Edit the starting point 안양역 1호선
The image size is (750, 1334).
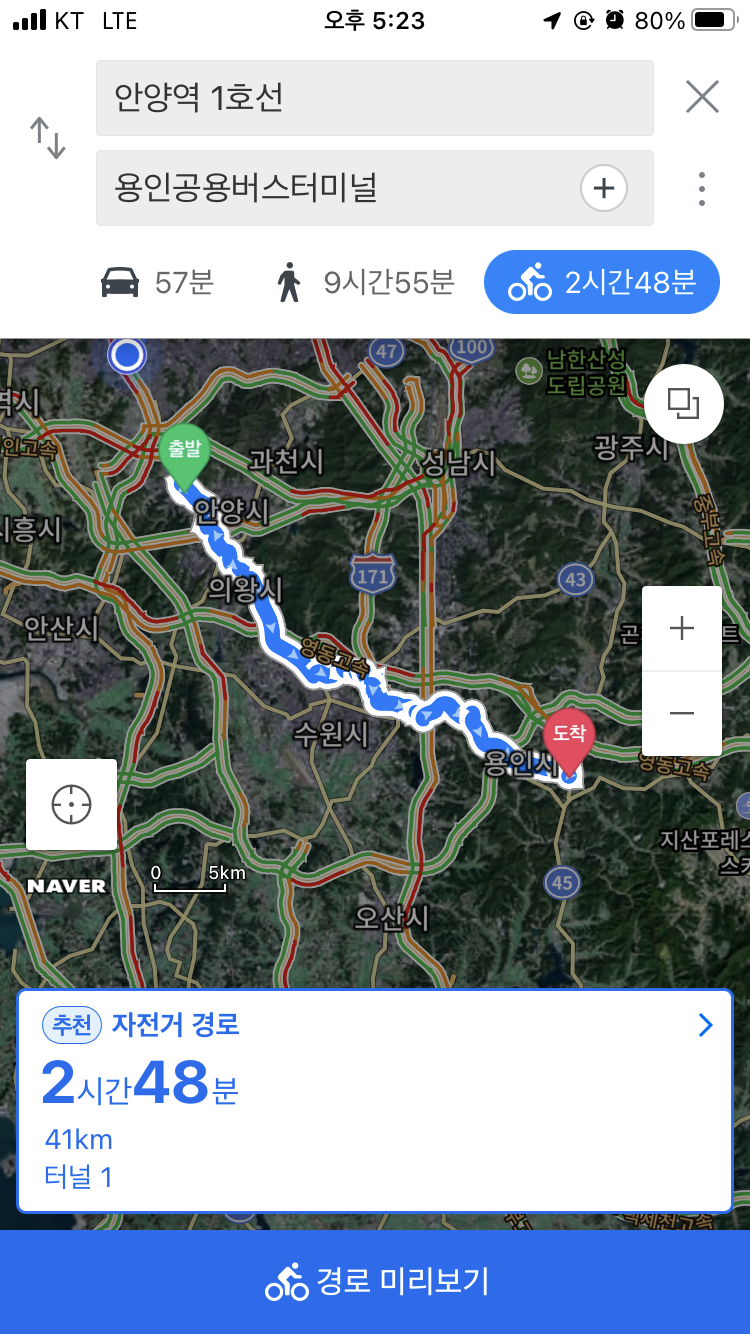coord(374,98)
